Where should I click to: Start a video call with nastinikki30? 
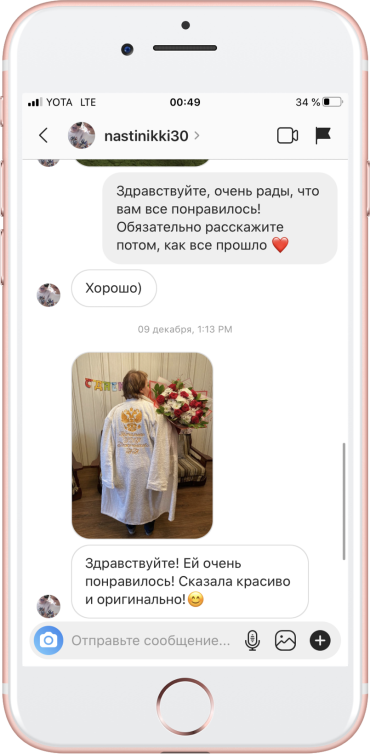(x=287, y=136)
